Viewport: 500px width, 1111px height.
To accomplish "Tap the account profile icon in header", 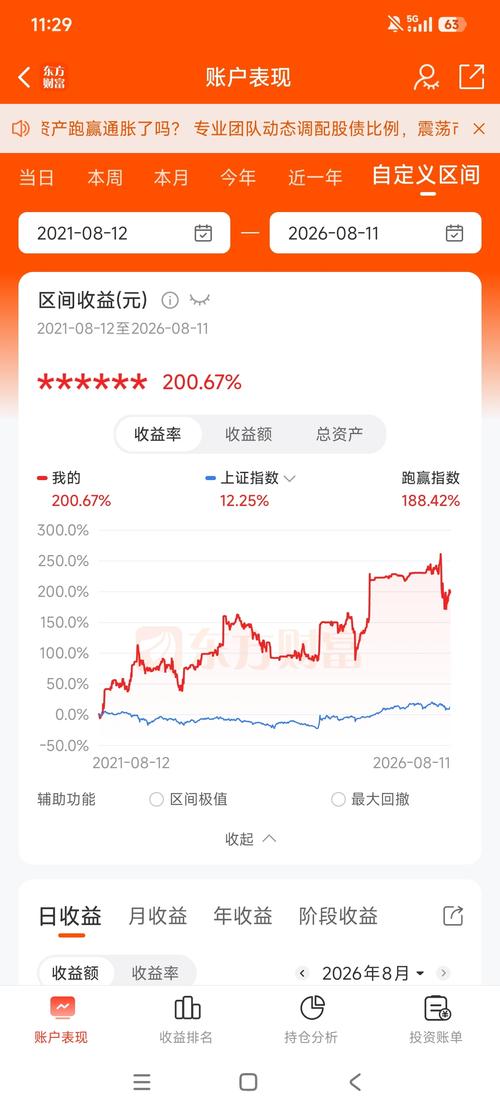I will (x=426, y=77).
